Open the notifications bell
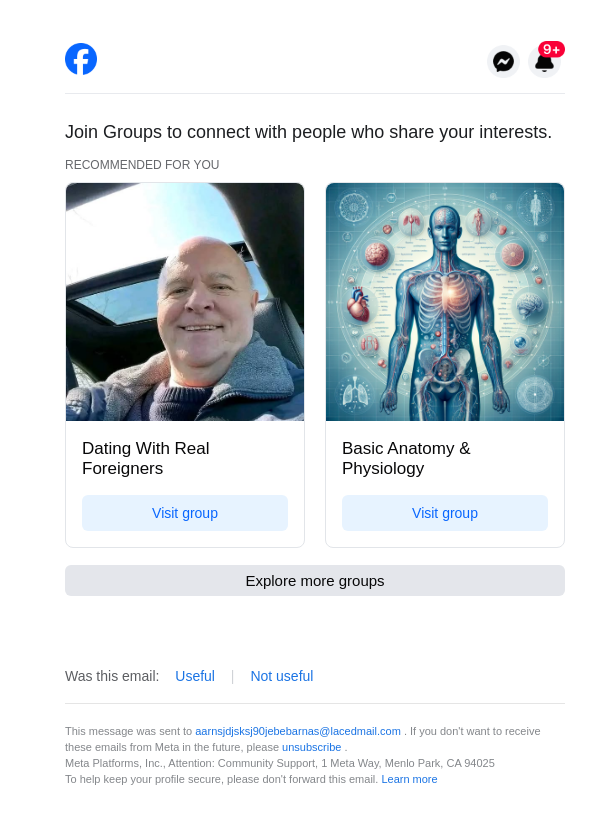The width and height of the screenshot is (600, 825). (x=544, y=62)
